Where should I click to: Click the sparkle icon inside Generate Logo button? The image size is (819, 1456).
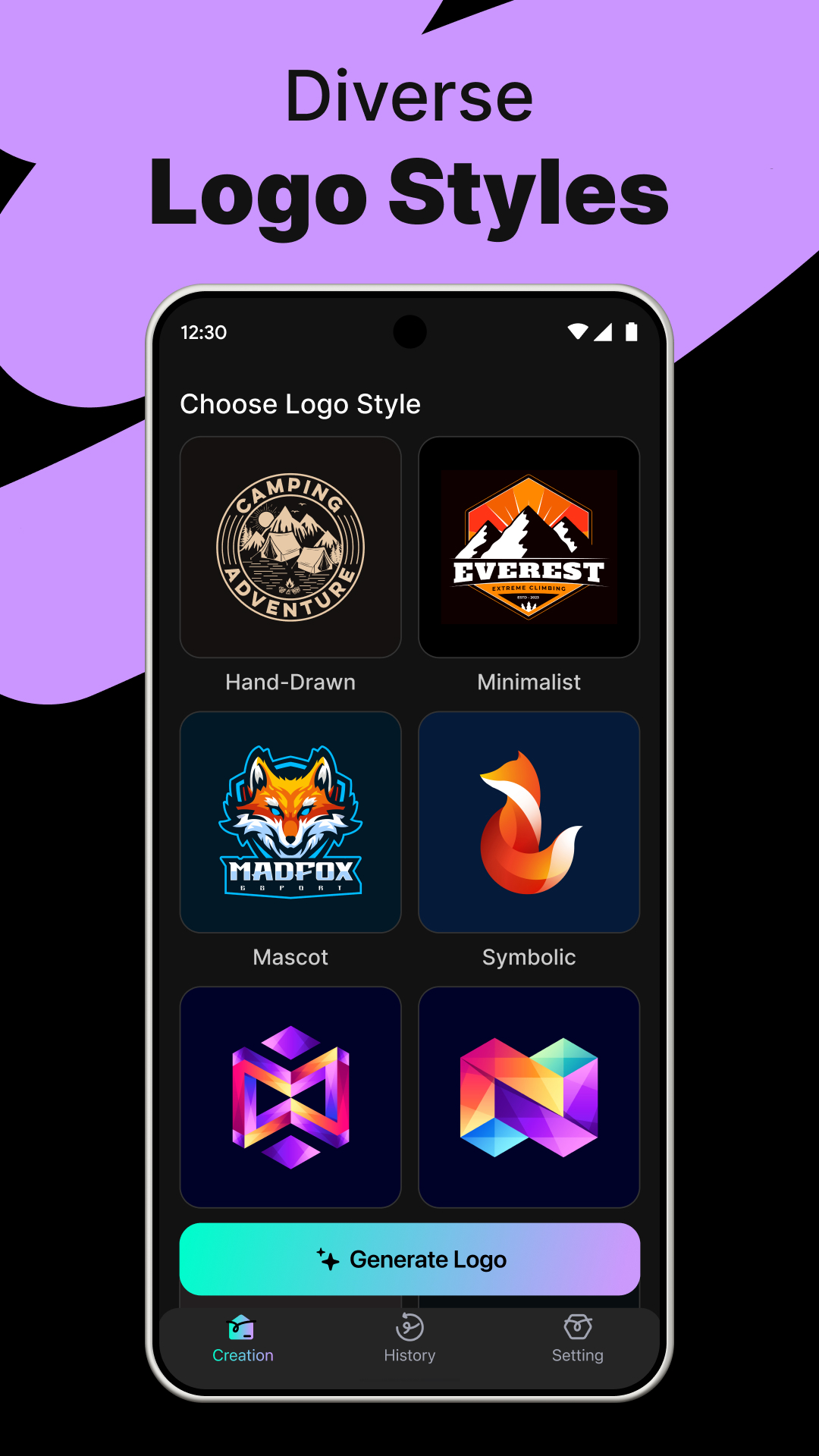[x=328, y=1259]
